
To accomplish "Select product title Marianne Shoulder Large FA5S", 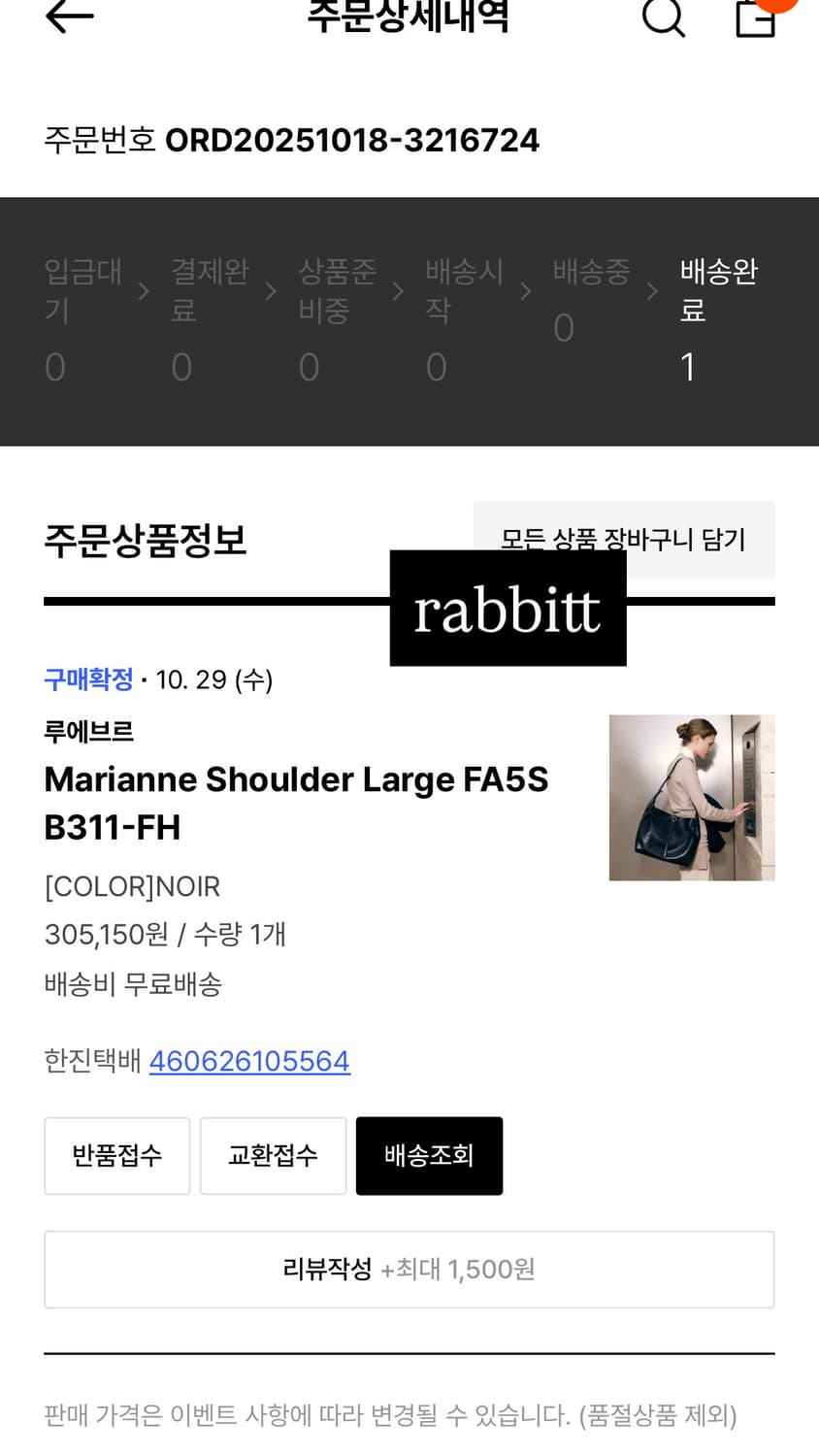I will [x=296, y=779].
